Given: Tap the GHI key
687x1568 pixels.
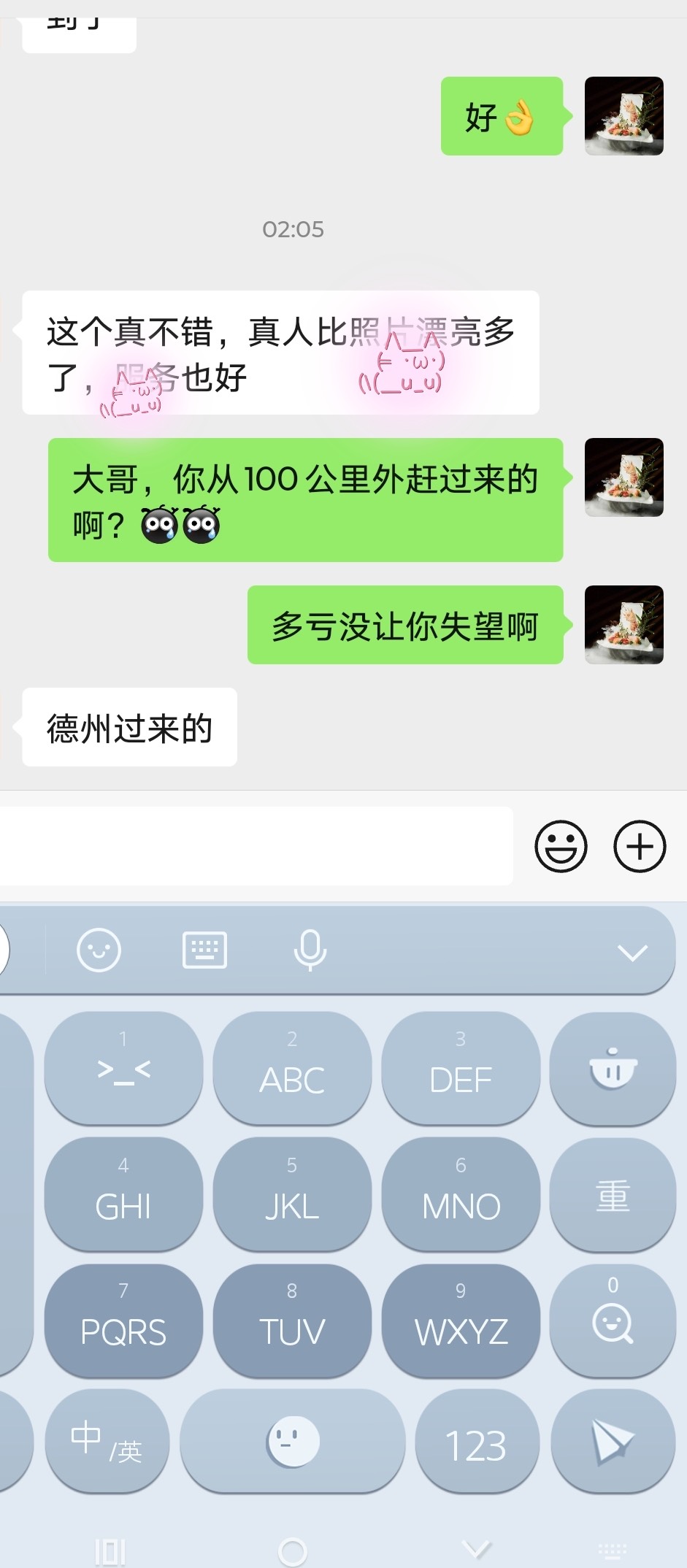Looking at the screenshot, I should tap(123, 1194).
